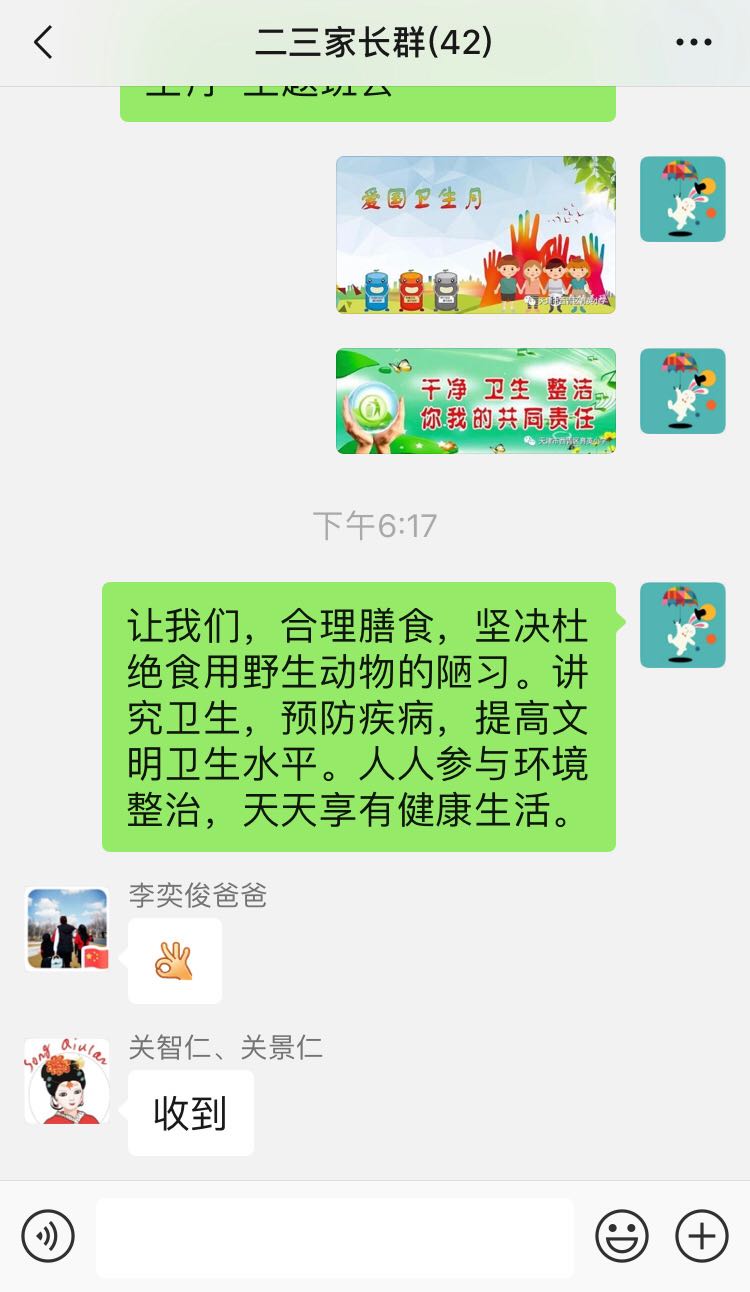Open the group chat options menu
The width and height of the screenshot is (750, 1292).
tap(693, 43)
